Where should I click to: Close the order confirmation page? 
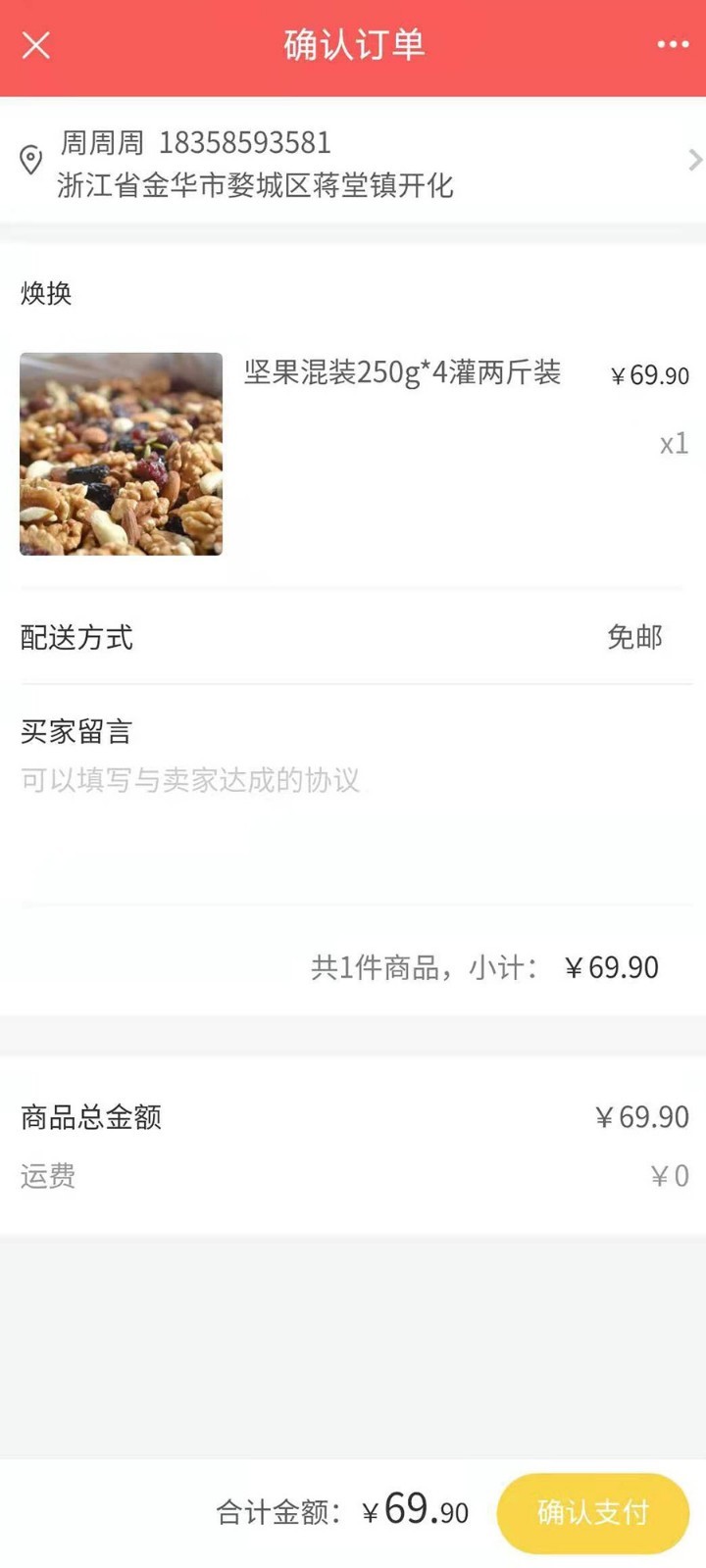tap(36, 45)
